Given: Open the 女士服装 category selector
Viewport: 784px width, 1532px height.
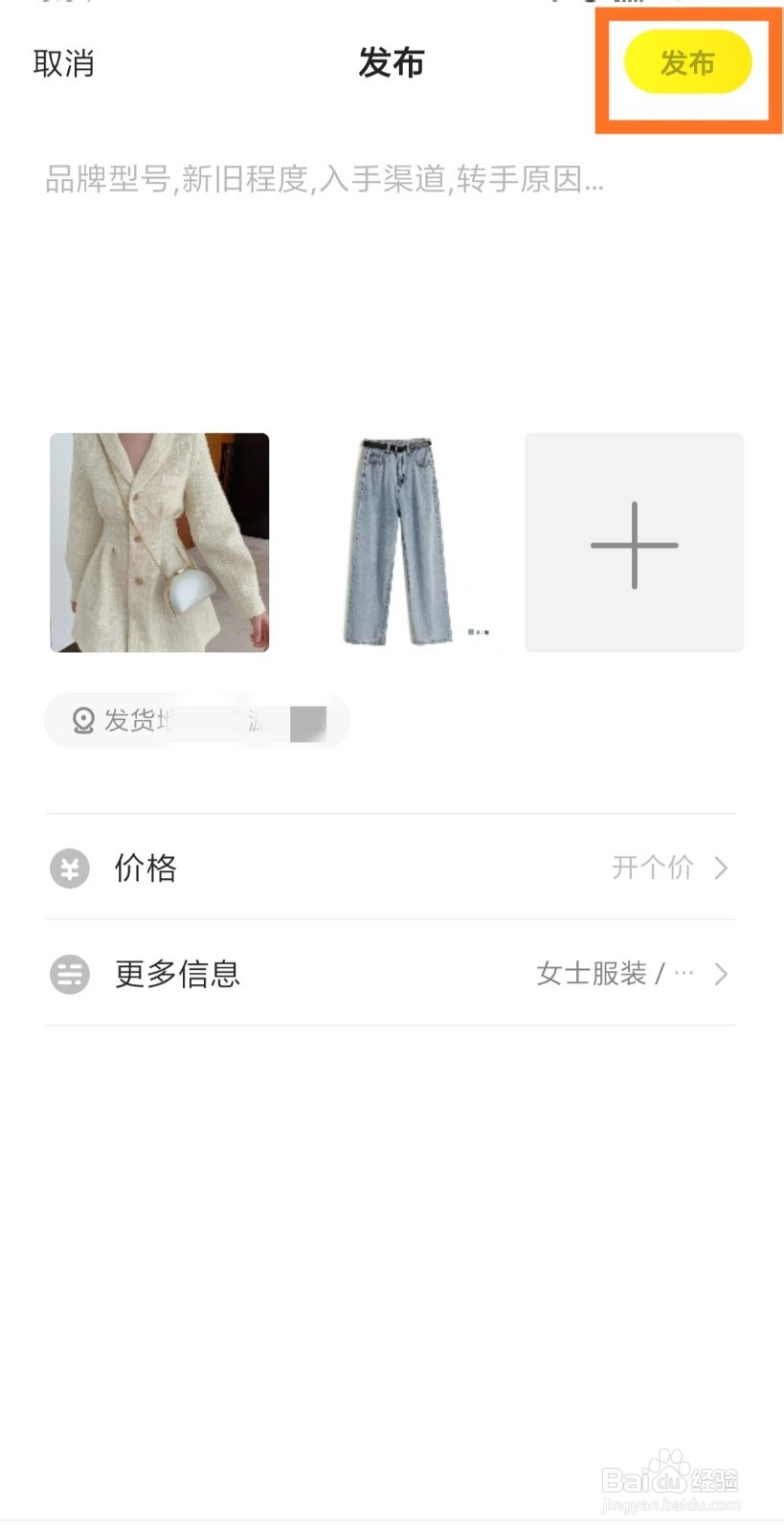Looking at the screenshot, I should 591,974.
